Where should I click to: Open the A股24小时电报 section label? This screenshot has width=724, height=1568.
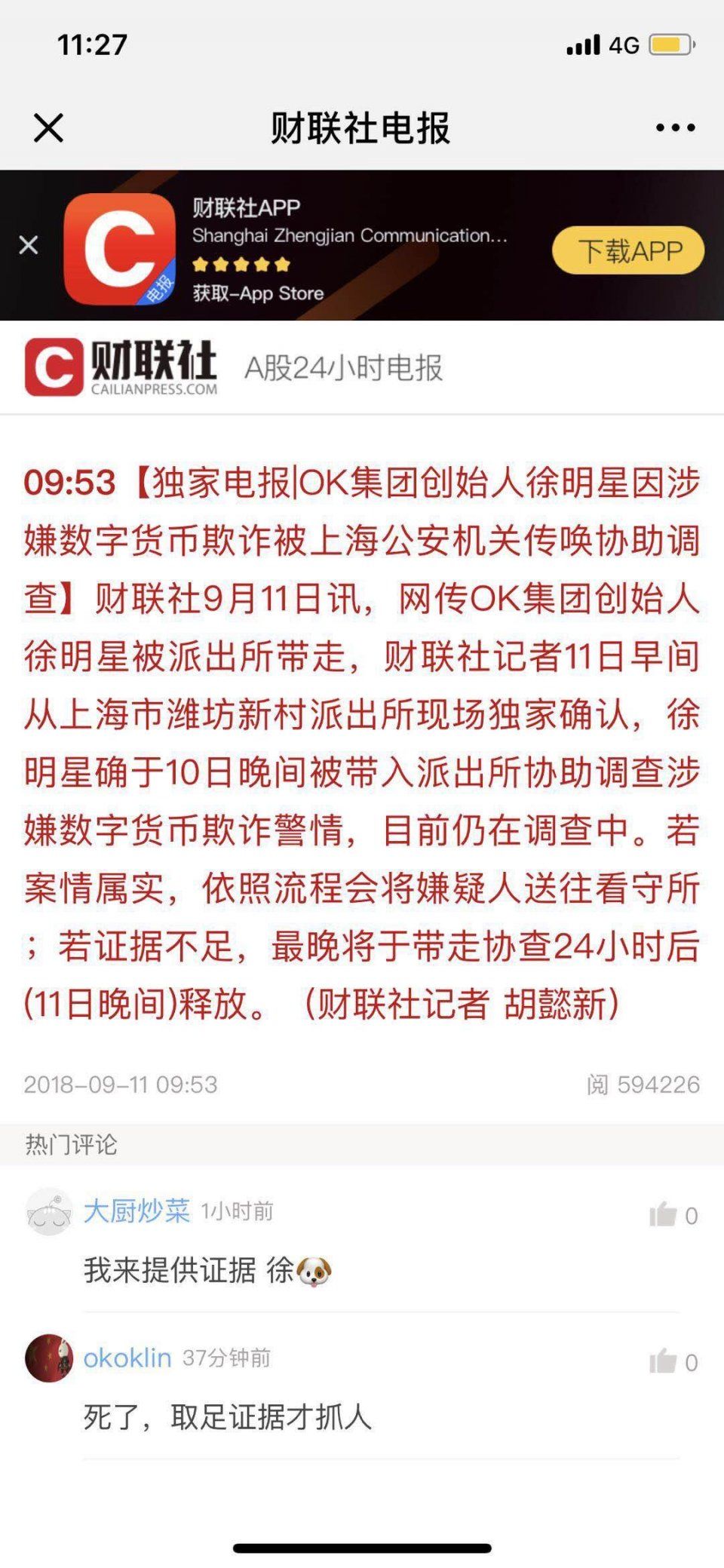point(347,367)
